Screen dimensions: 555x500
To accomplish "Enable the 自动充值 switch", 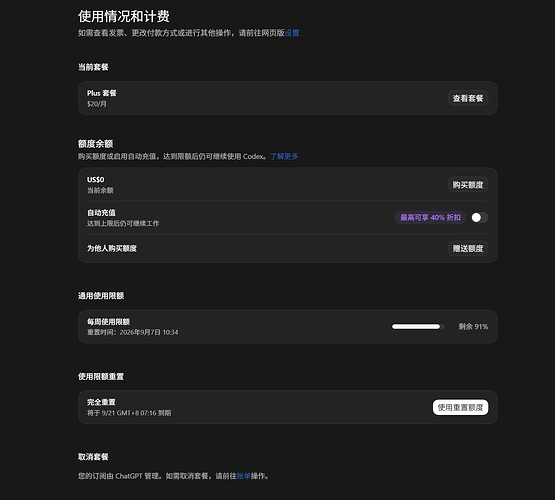I will point(480,218).
